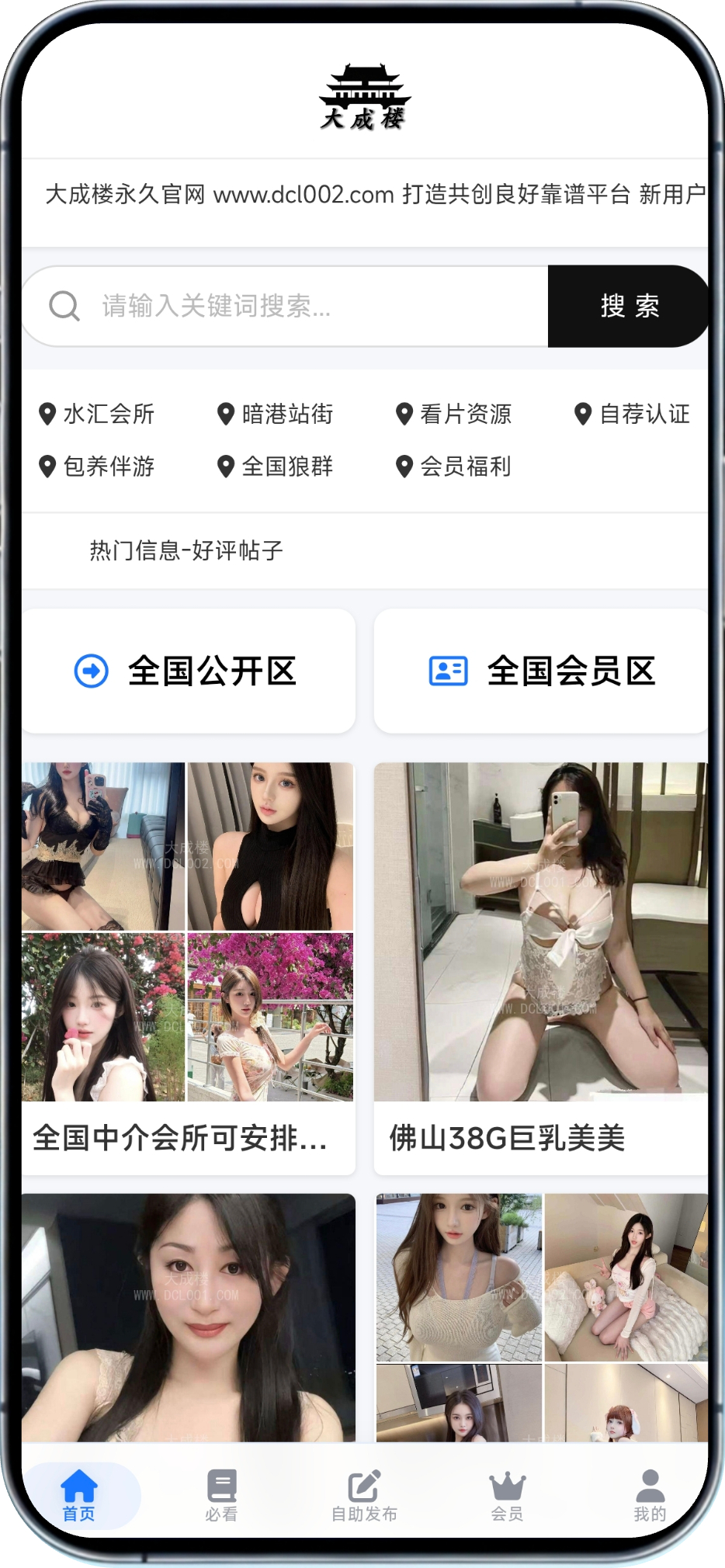The height and width of the screenshot is (1568, 725).
Task: Tap the black 搜索 button
Action: [628, 306]
